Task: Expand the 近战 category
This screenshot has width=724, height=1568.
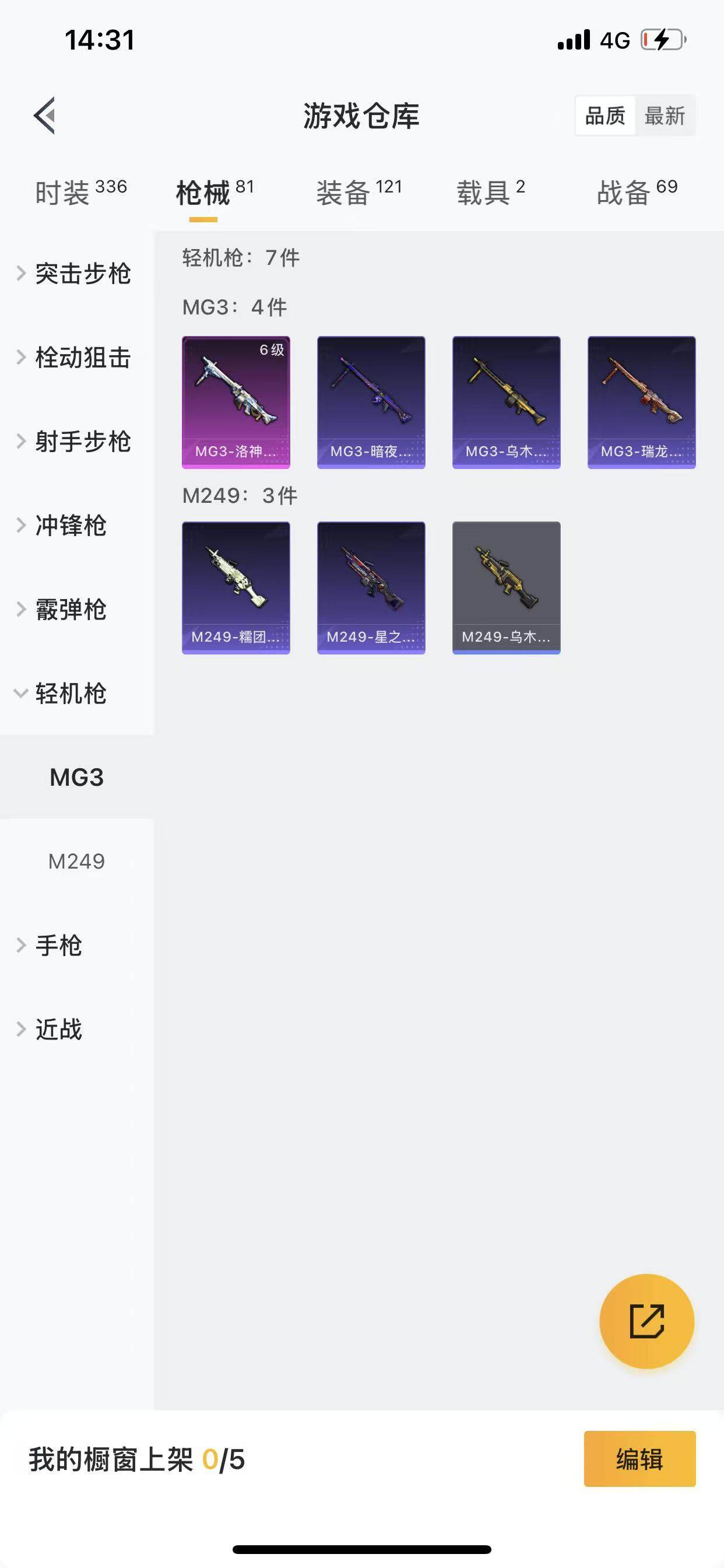Action: point(58,1030)
